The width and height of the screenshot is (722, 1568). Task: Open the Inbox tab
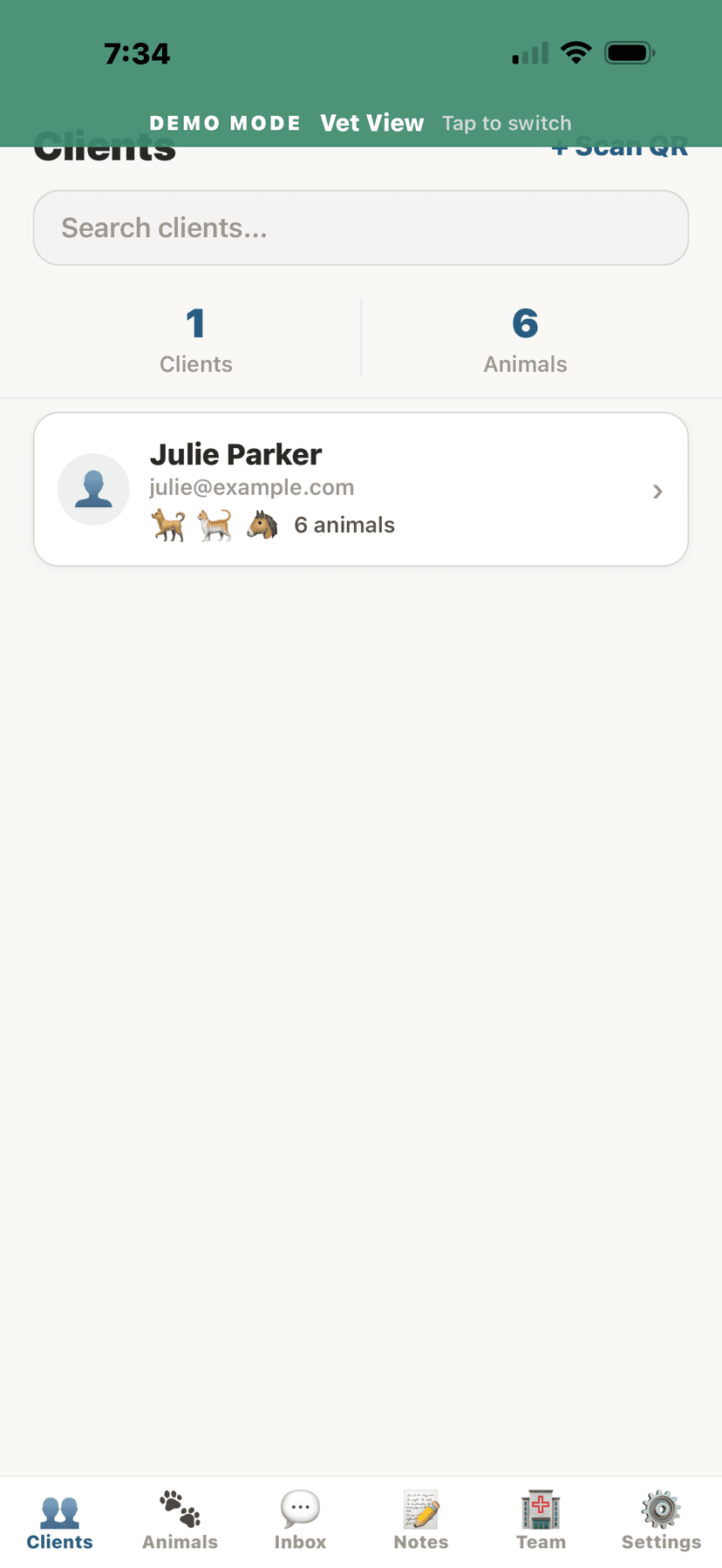(300, 1521)
